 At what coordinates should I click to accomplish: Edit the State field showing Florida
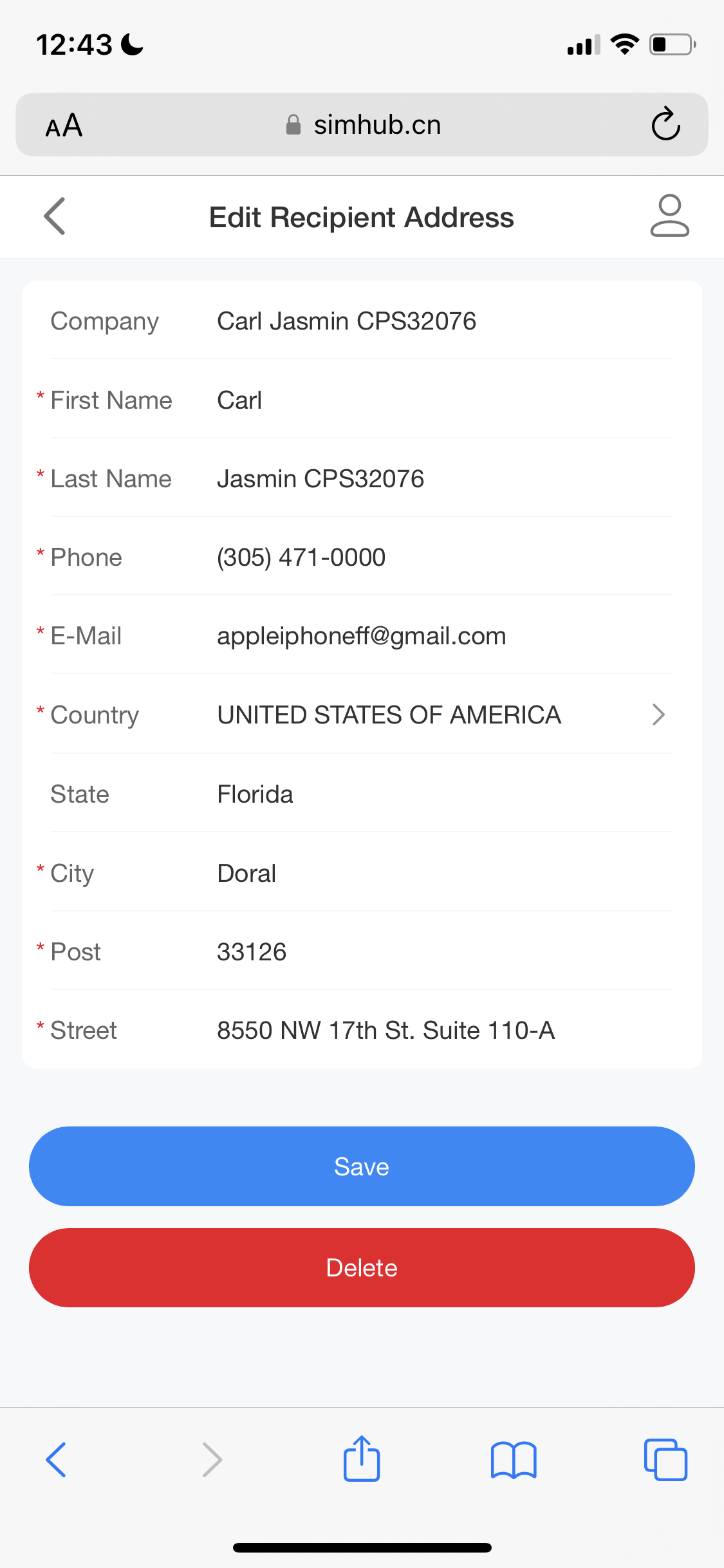(x=444, y=794)
